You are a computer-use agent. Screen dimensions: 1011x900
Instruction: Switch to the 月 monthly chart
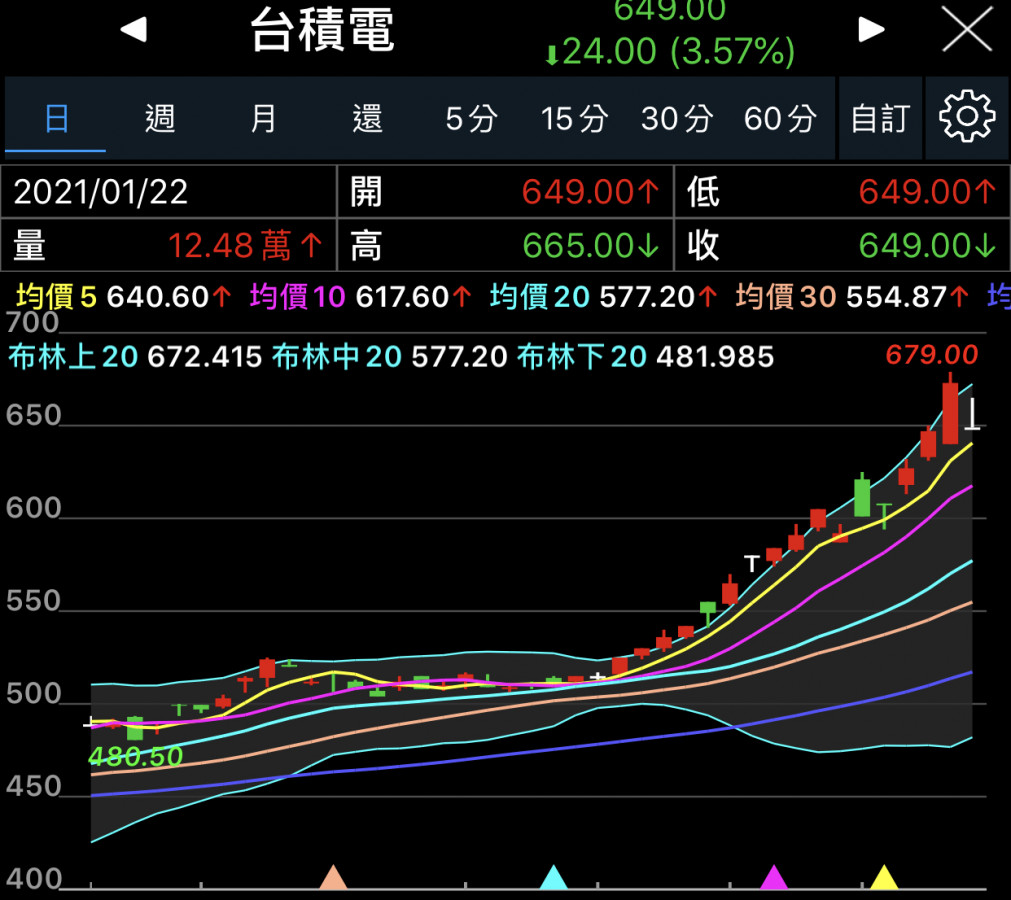263,119
